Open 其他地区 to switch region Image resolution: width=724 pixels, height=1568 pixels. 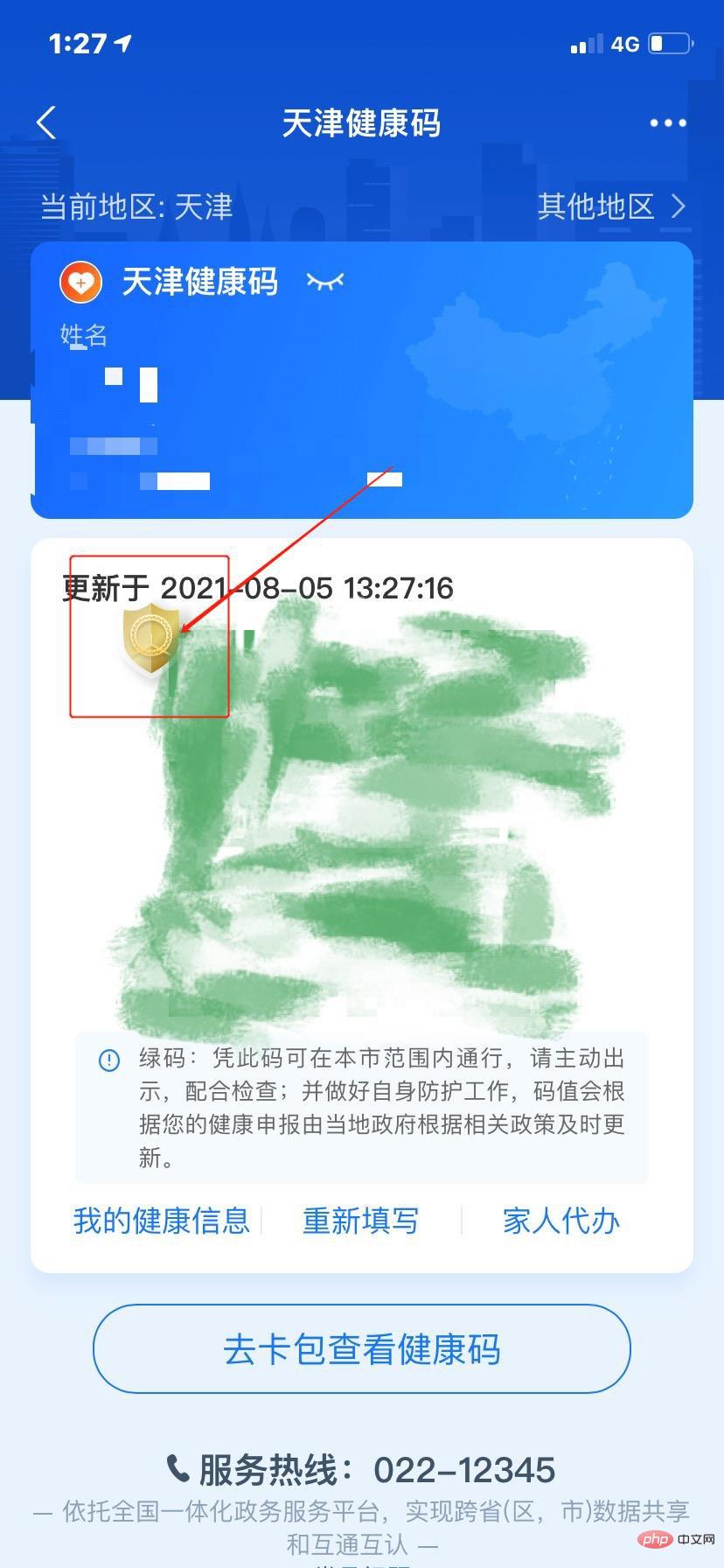point(610,206)
